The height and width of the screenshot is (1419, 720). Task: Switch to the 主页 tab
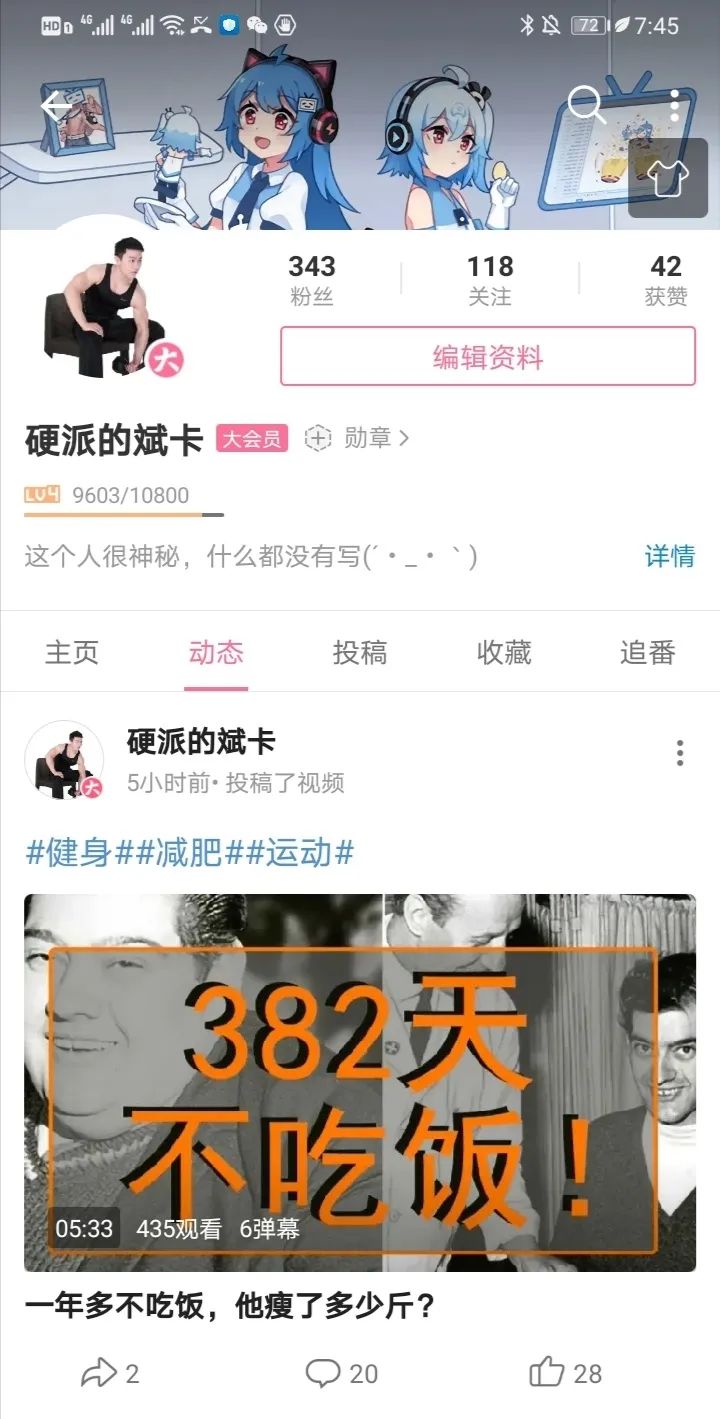point(72,652)
